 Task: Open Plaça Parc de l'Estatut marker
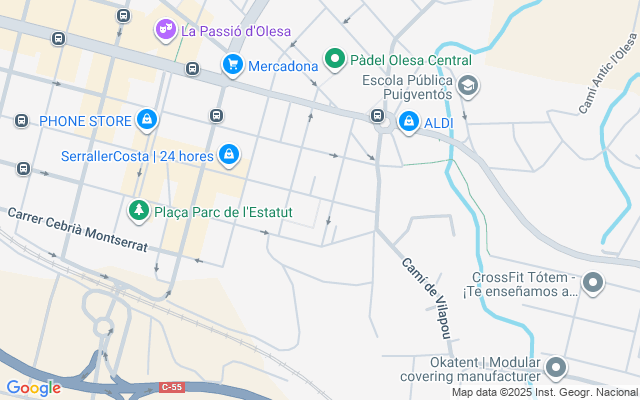coord(139,211)
